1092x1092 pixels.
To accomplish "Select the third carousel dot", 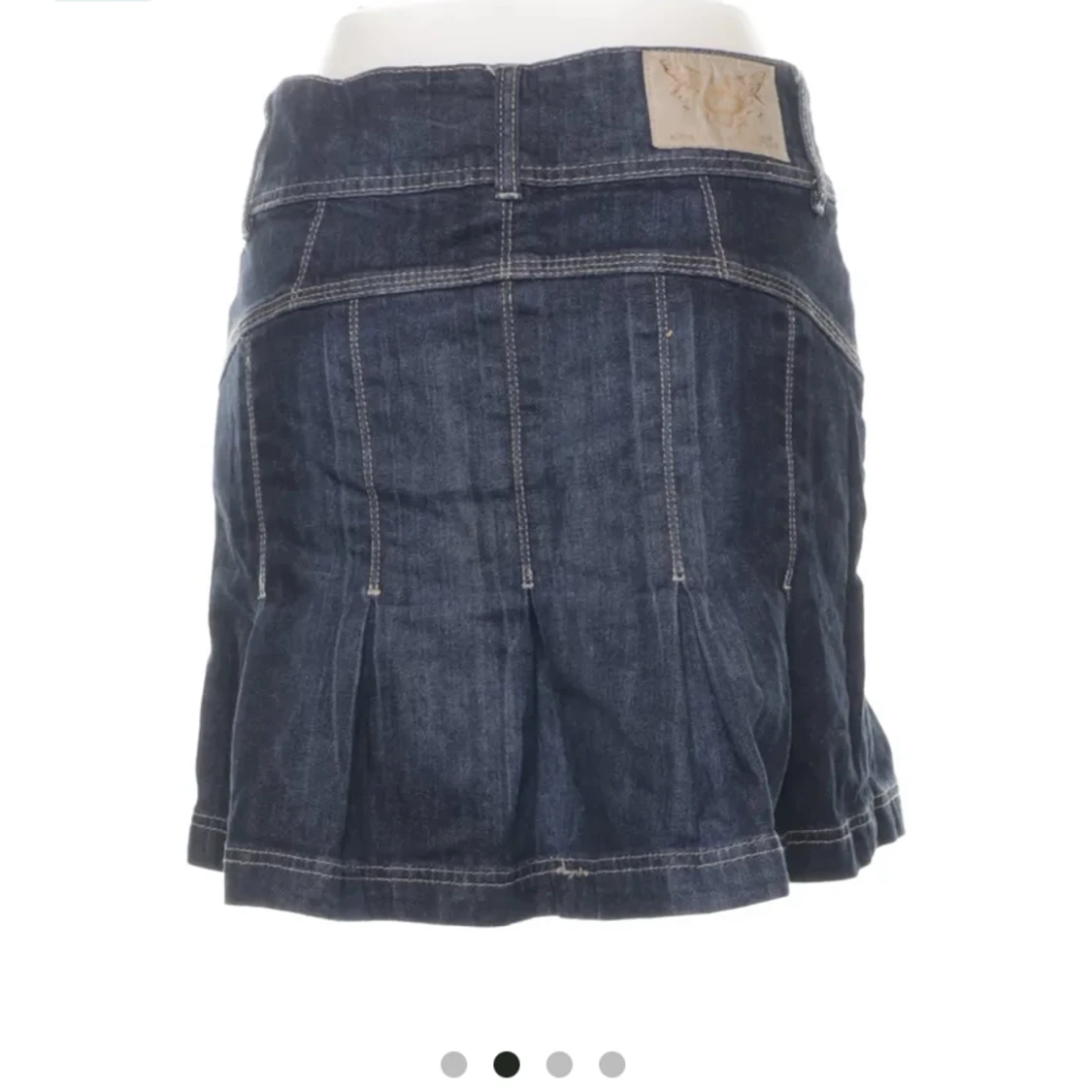I will (559, 1064).
